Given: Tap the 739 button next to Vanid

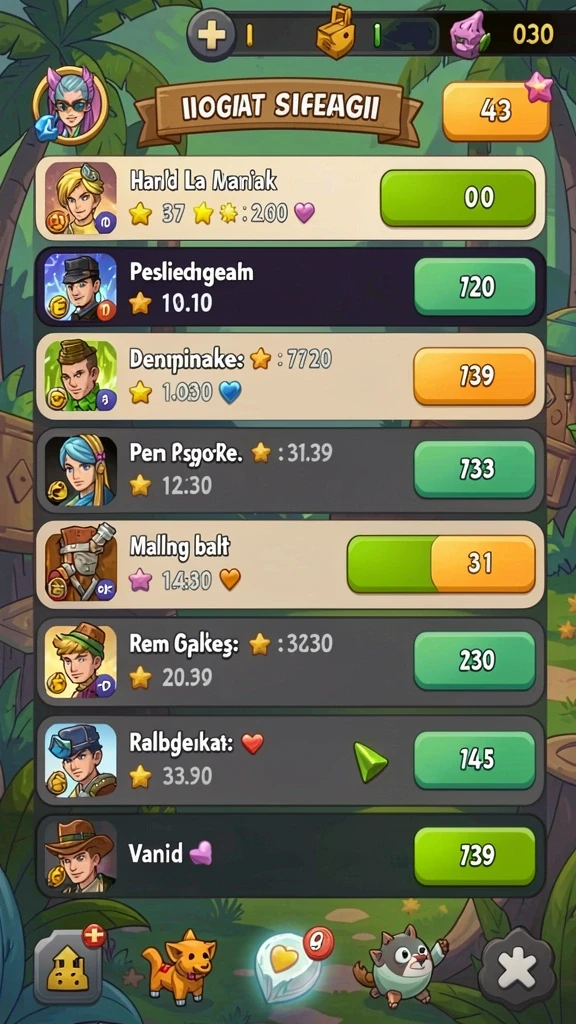Looking at the screenshot, I should click(x=475, y=856).
